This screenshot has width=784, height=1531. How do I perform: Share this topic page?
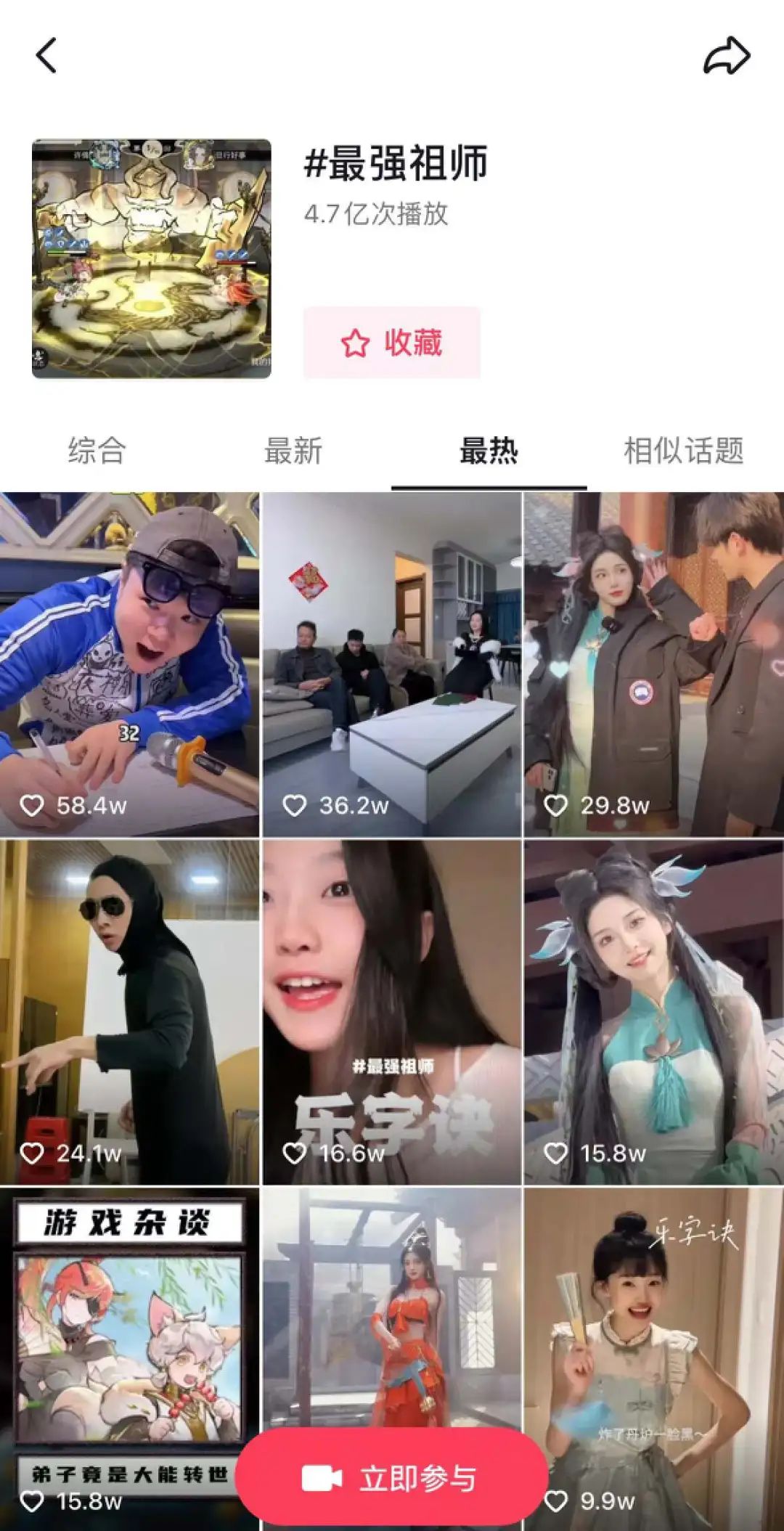coord(726,56)
